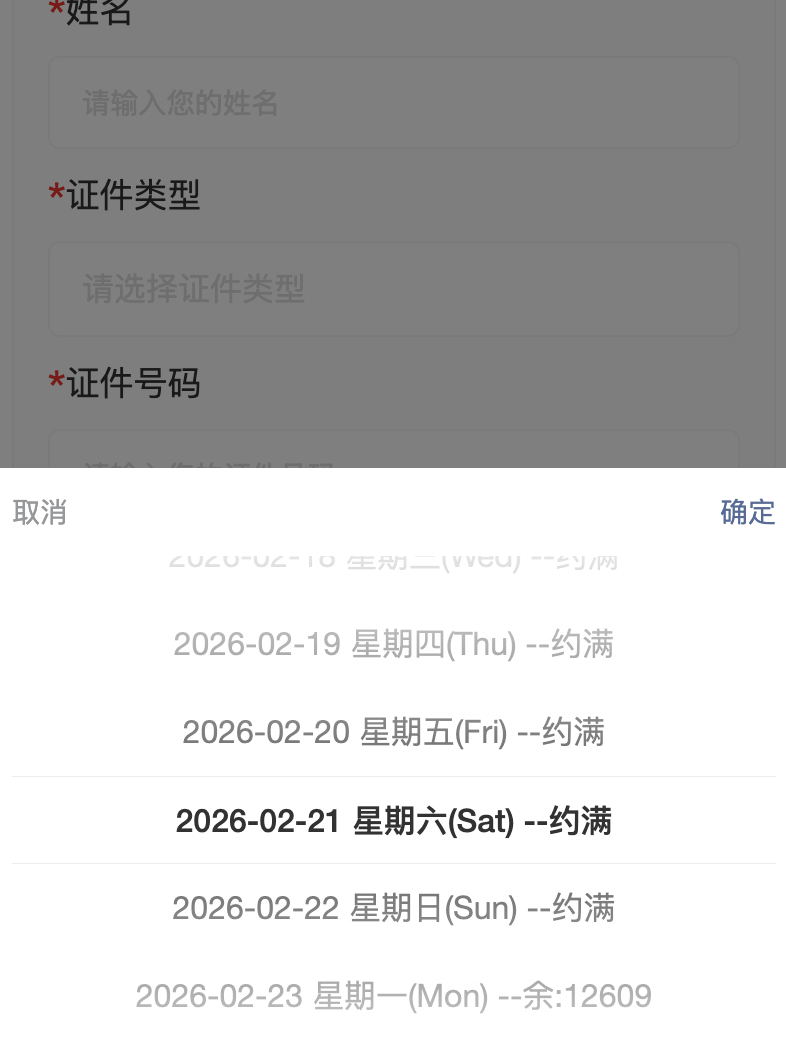This screenshot has width=786, height=1046.
Task: Choose the 2026-02-20 星期五 date option
Action: coord(393,733)
